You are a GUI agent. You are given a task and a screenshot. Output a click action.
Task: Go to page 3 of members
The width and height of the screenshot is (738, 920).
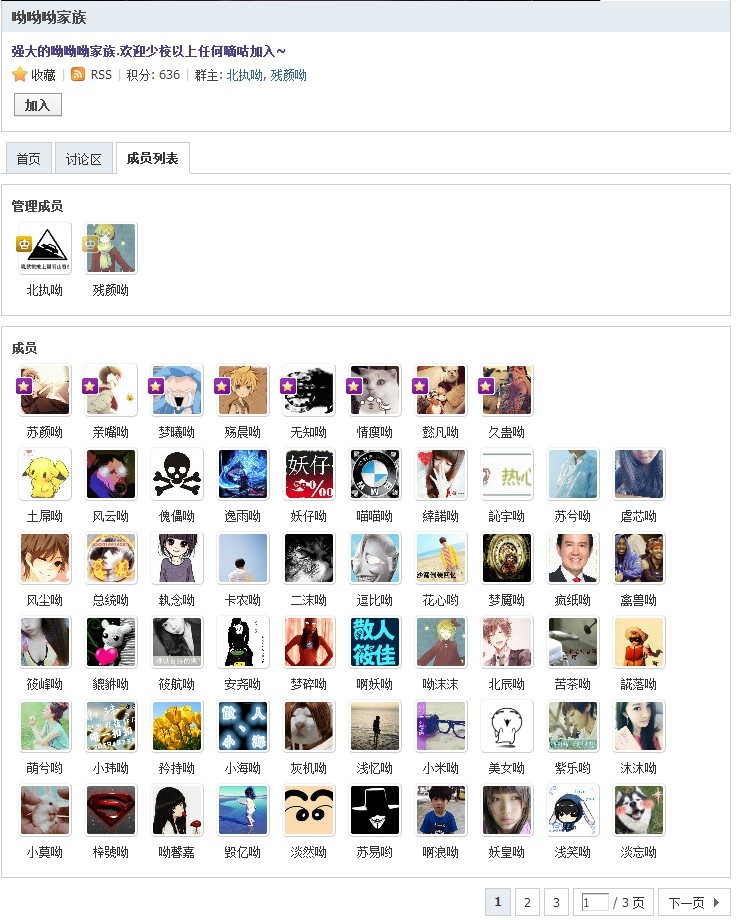[x=556, y=902]
